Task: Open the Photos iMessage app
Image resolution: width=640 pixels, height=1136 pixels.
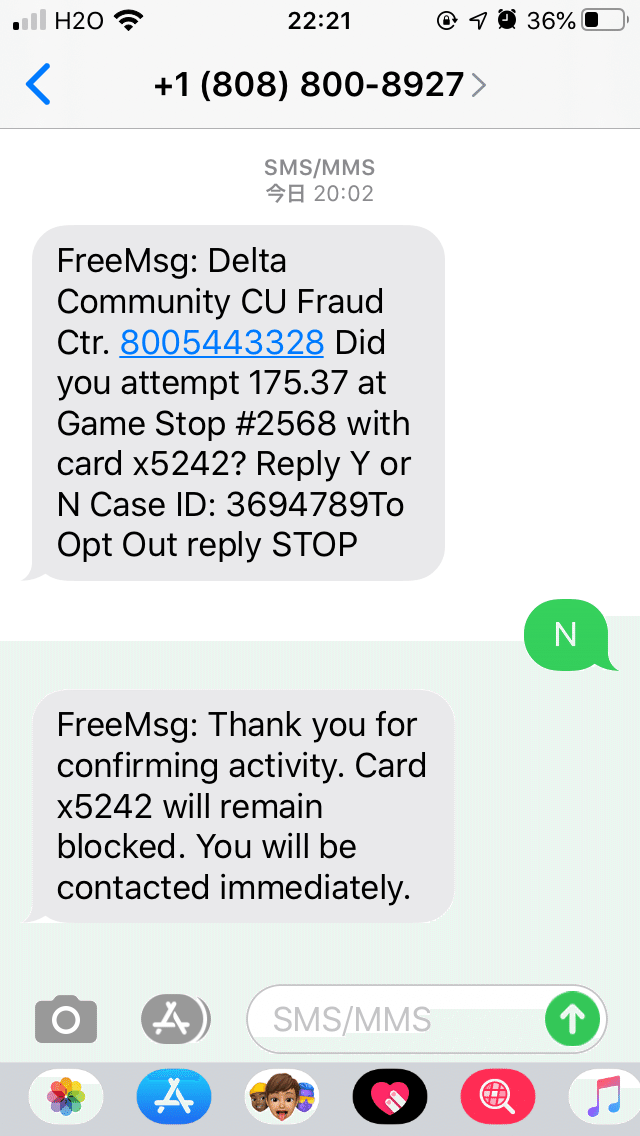Action: pos(66,1096)
